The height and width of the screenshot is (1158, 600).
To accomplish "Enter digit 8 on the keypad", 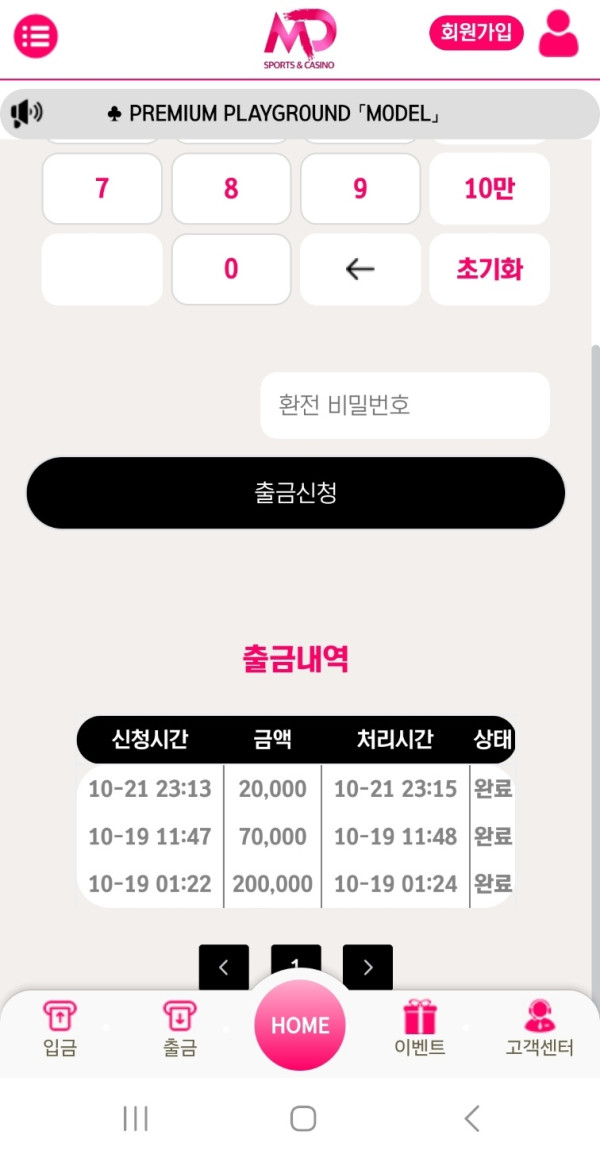I will pos(231,189).
